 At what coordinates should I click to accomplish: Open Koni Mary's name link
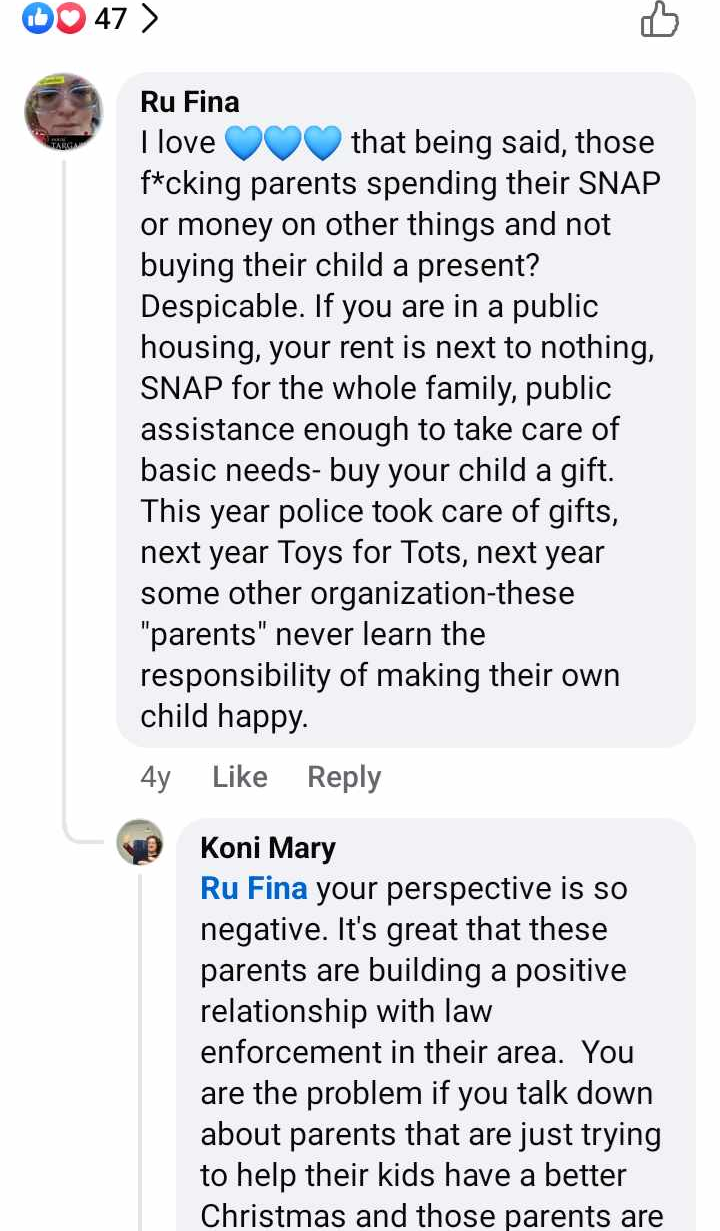click(x=268, y=848)
